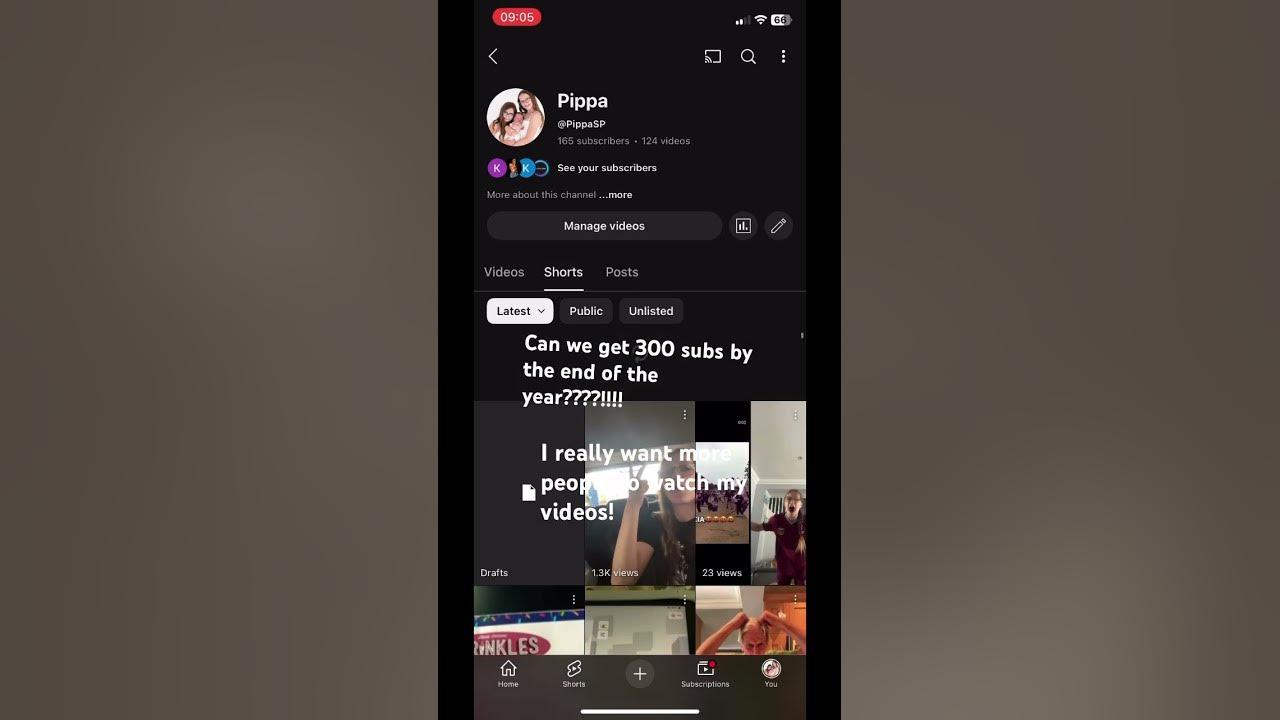Open the cast to device icon
This screenshot has height=720, width=1280.
[712, 57]
